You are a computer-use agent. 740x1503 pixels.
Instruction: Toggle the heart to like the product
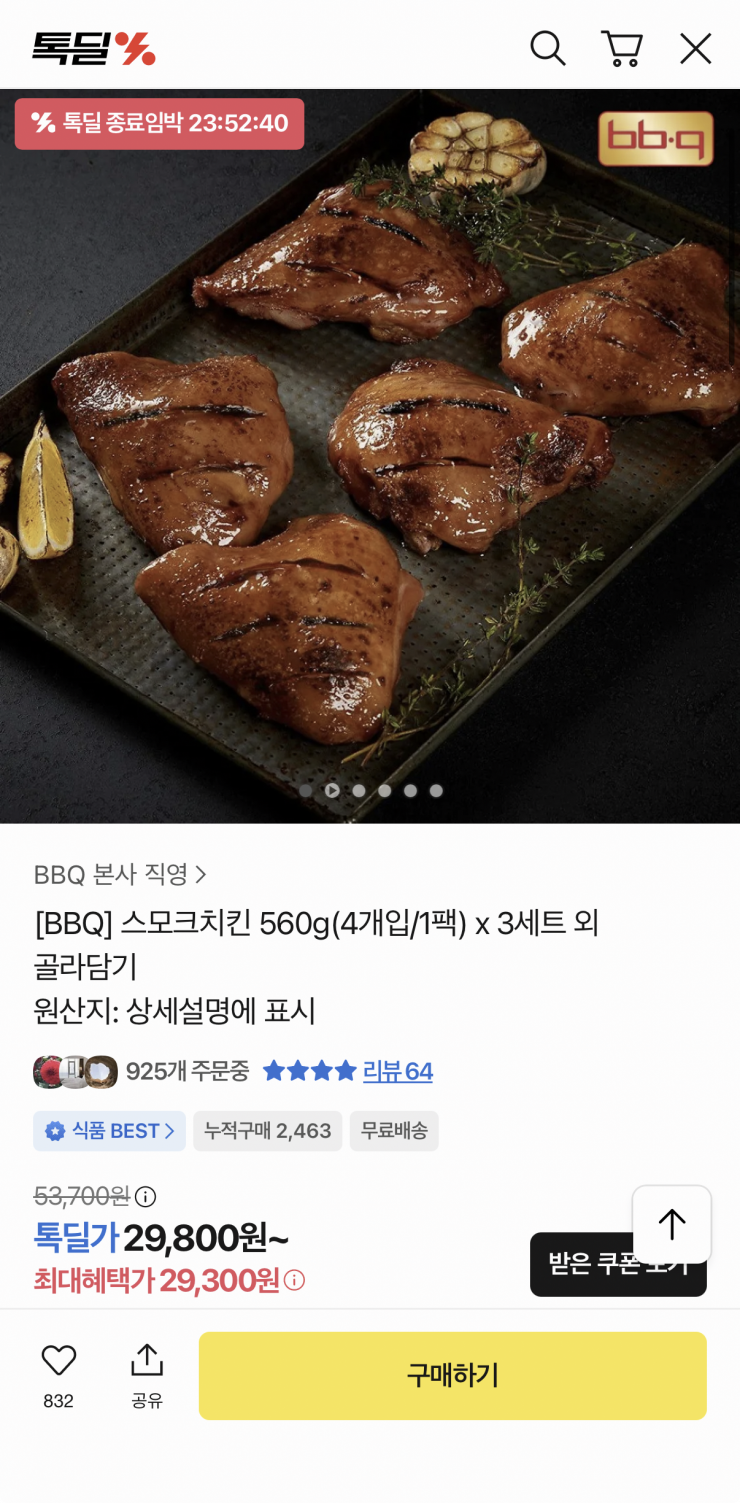click(58, 1360)
